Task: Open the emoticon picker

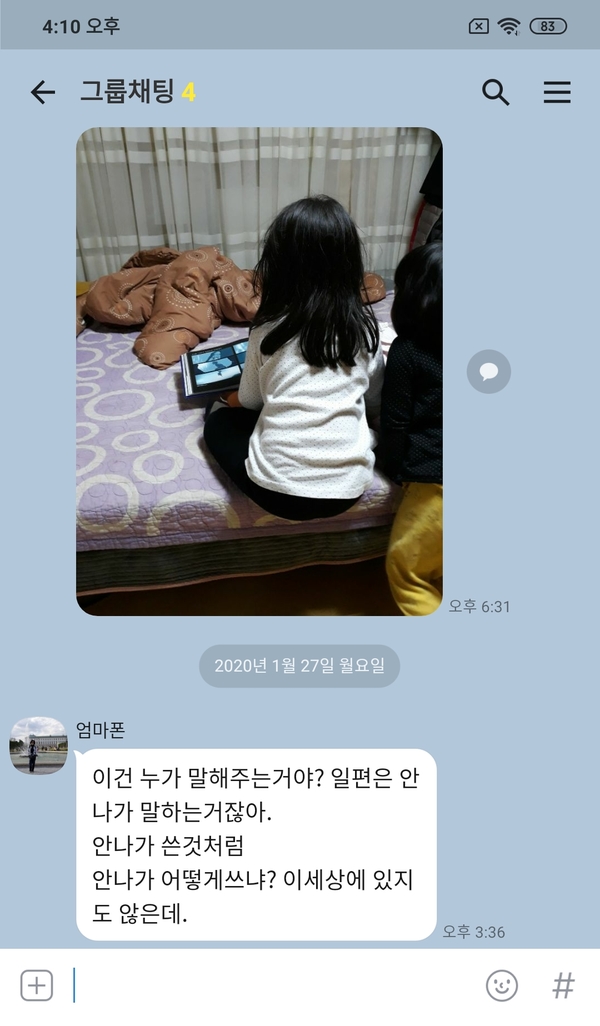Action: pyautogui.click(x=502, y=985)
